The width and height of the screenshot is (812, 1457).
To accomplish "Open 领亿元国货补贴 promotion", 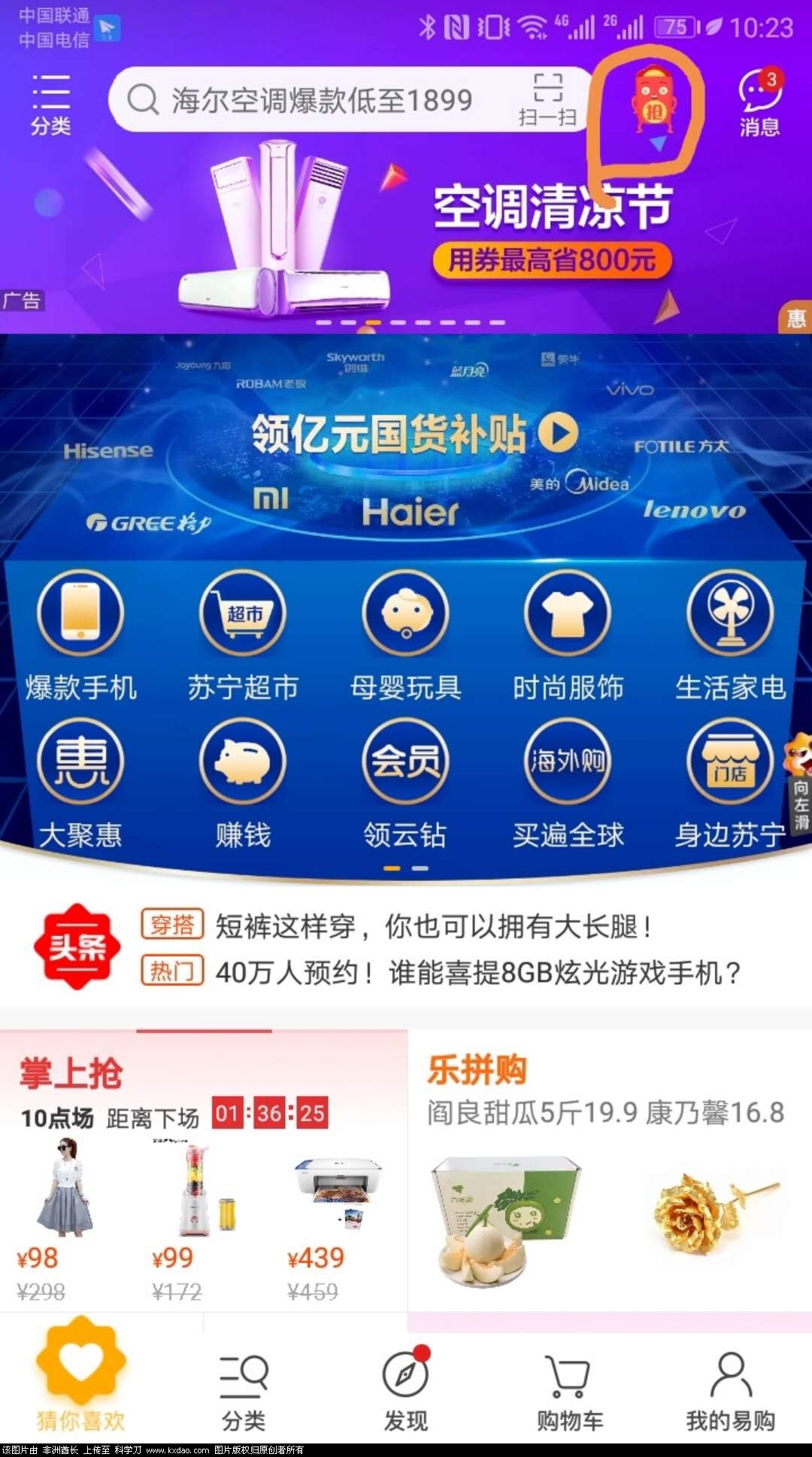I will tap(414, 435).
